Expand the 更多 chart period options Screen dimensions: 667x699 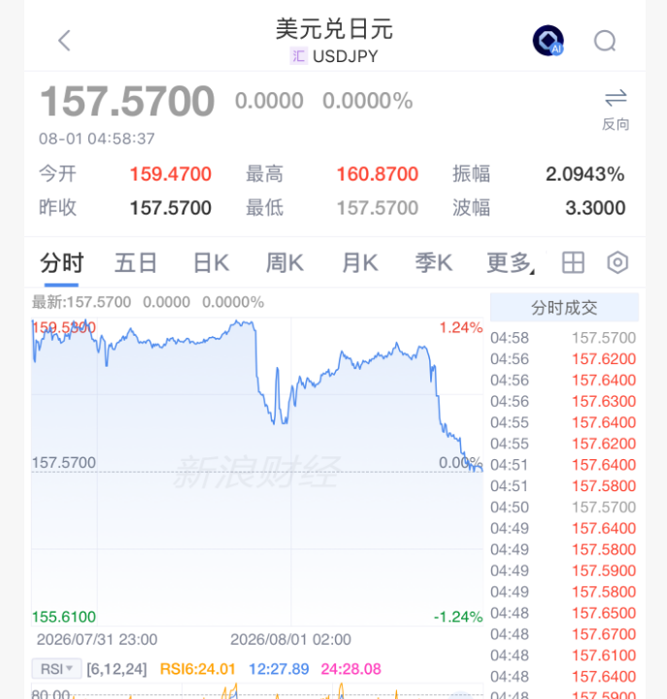coord(511,263)
